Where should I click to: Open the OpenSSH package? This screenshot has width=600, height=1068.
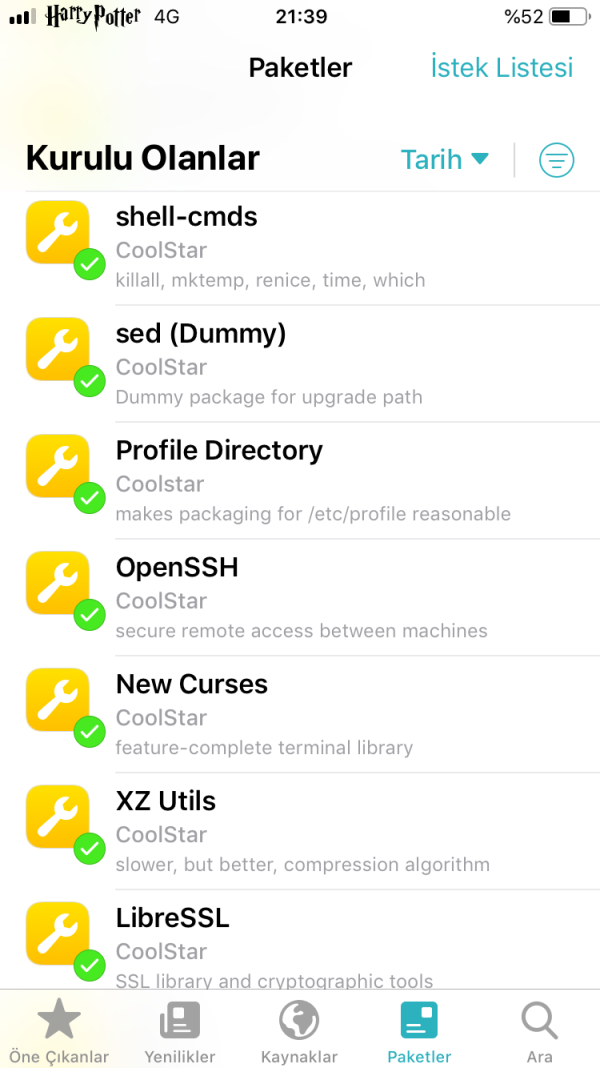coord(300,598)
